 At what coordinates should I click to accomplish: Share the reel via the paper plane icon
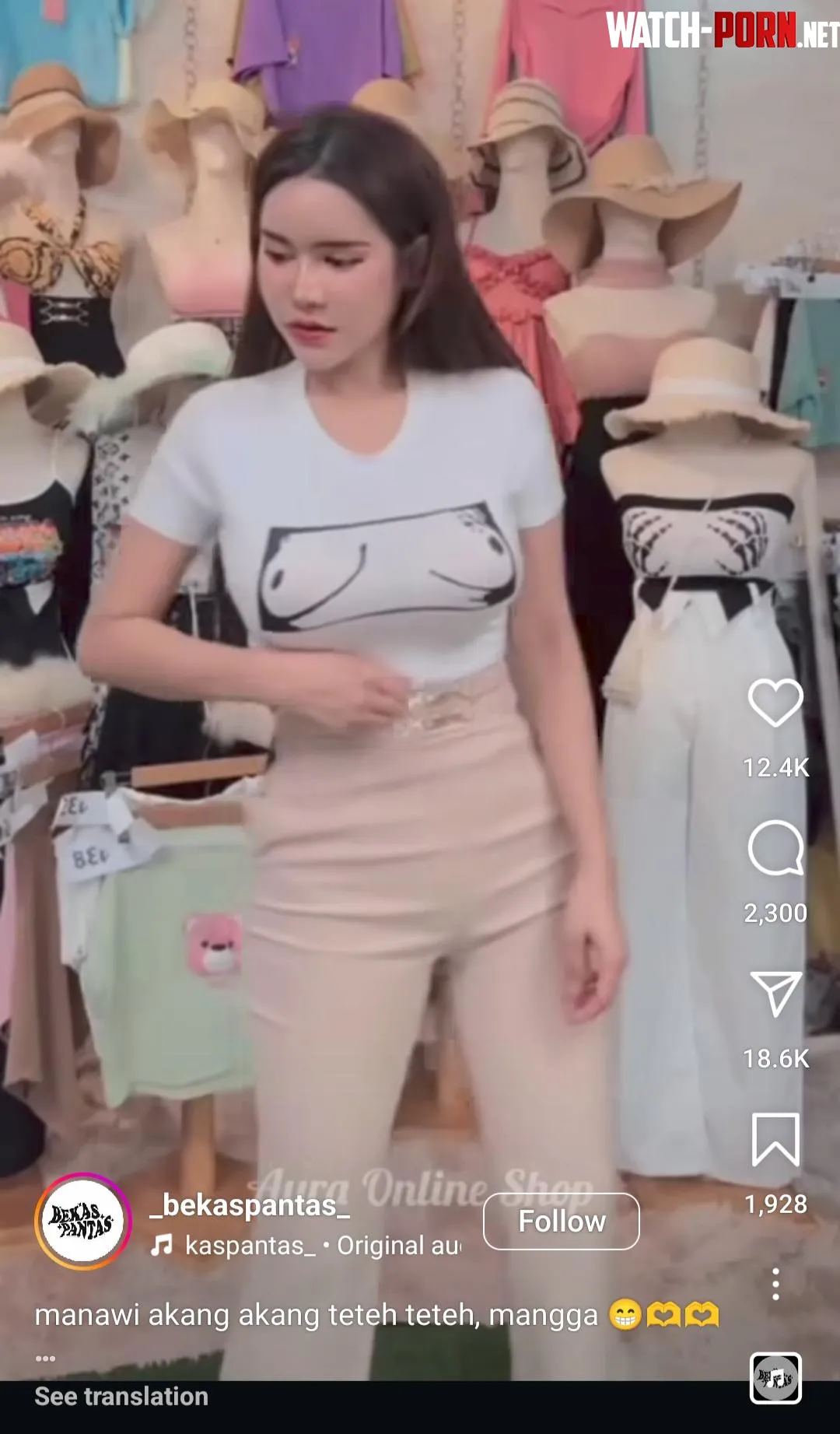click(775, 994)
